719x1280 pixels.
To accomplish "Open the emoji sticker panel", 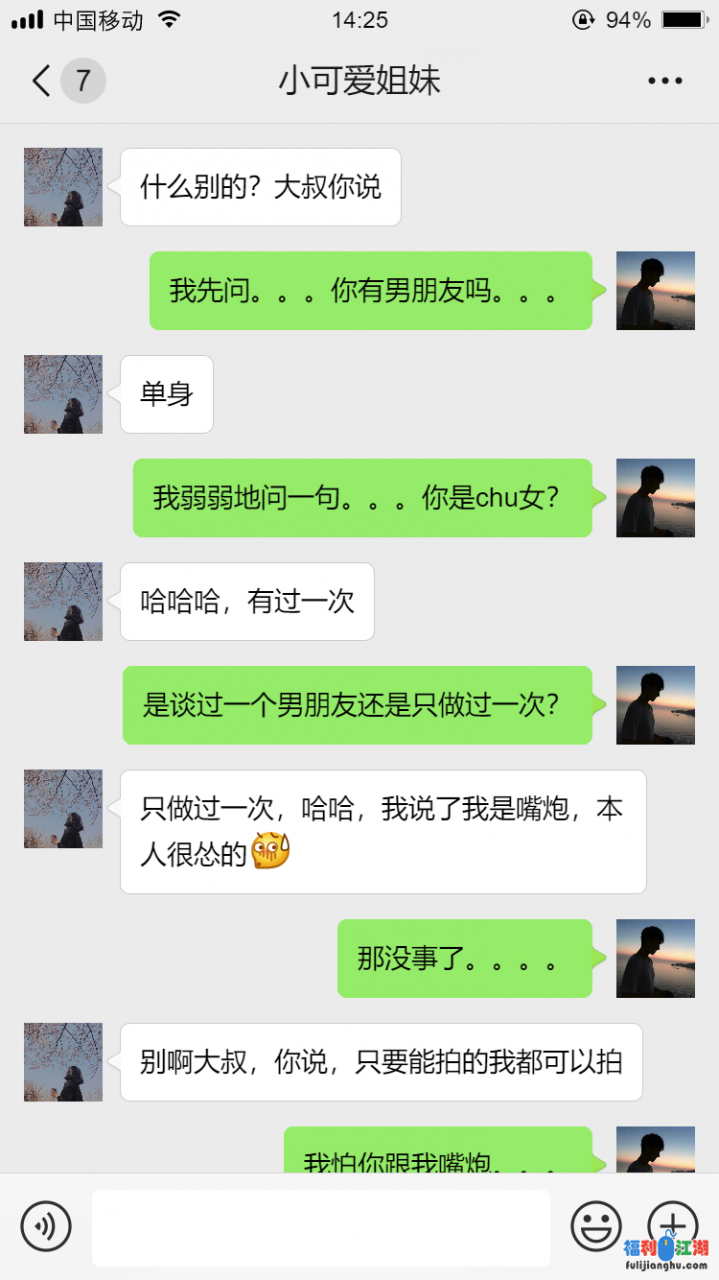I will click(596, 1226).
